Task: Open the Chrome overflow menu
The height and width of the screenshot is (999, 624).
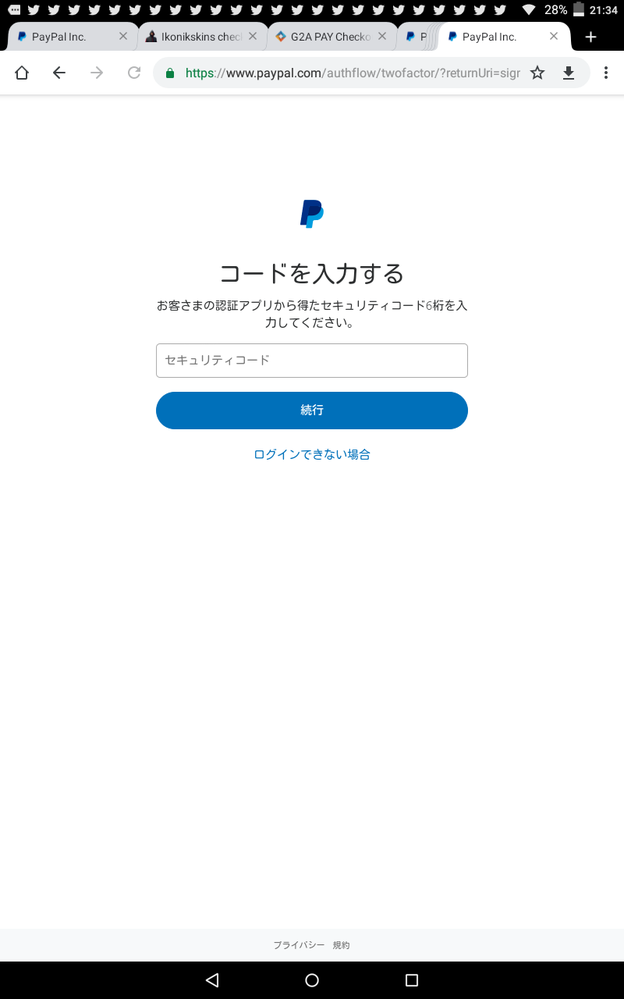Action: click(606, 73)
